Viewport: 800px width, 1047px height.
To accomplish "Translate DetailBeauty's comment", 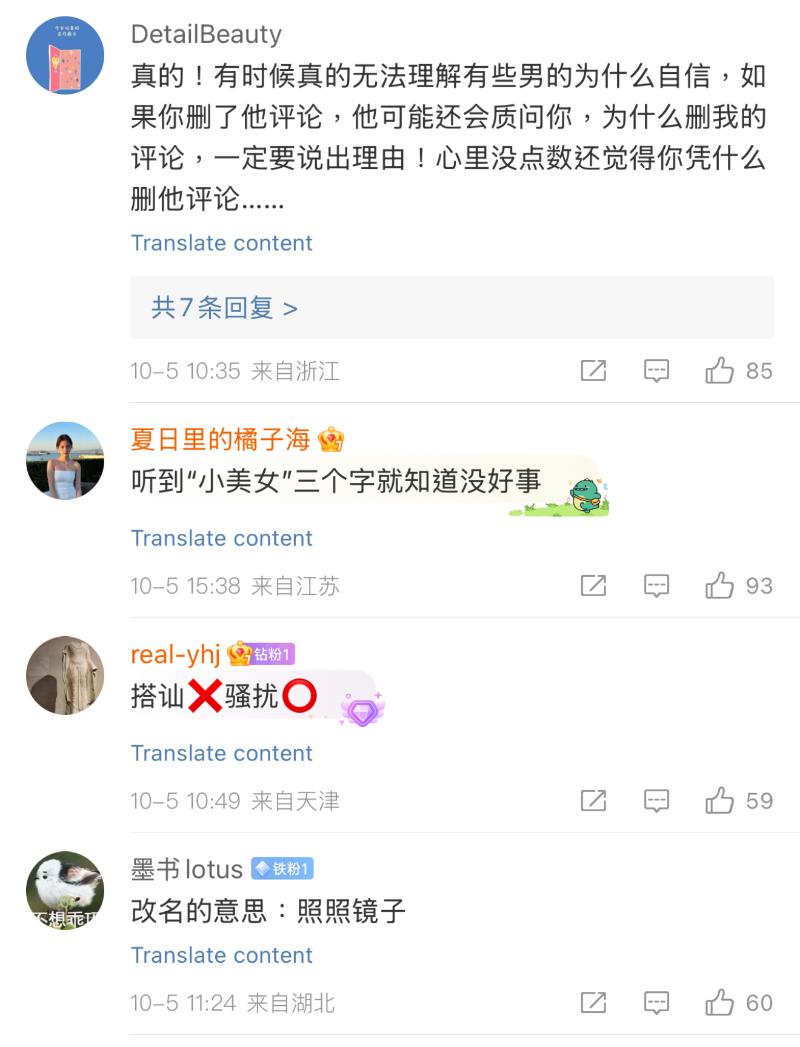I will pos(221,243).
